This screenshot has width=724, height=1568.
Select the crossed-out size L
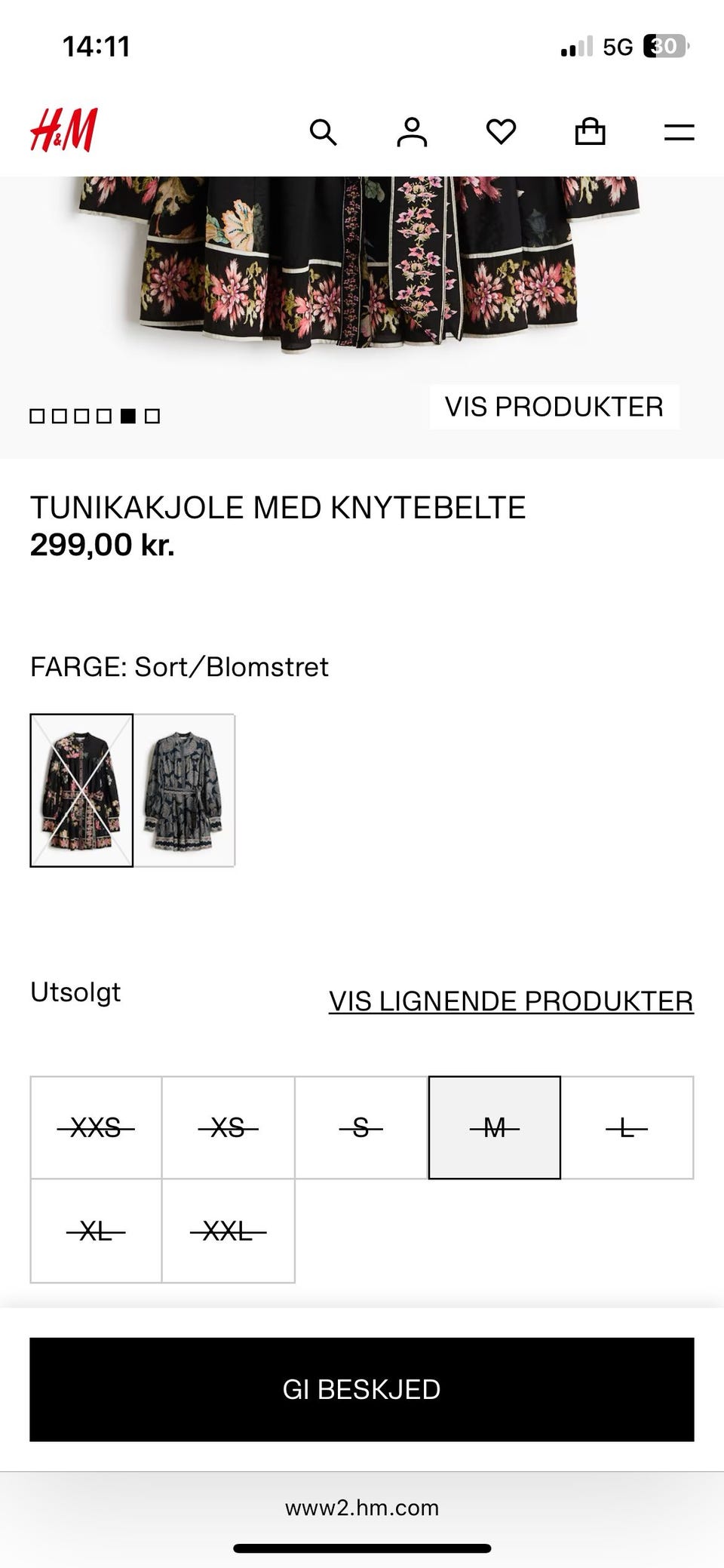(x=627, y=1127)
